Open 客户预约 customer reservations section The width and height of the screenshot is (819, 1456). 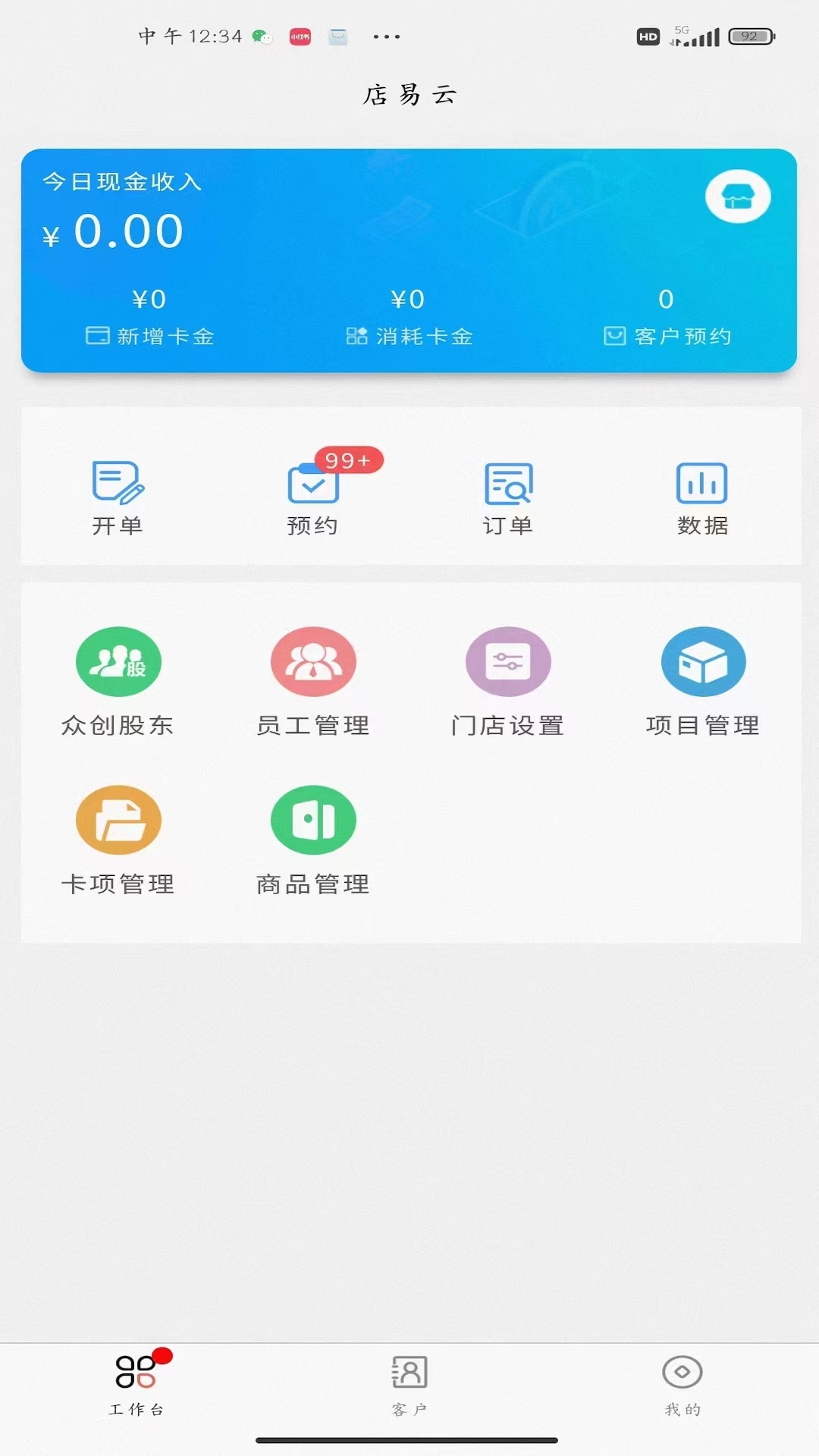(x=666, y=317)
